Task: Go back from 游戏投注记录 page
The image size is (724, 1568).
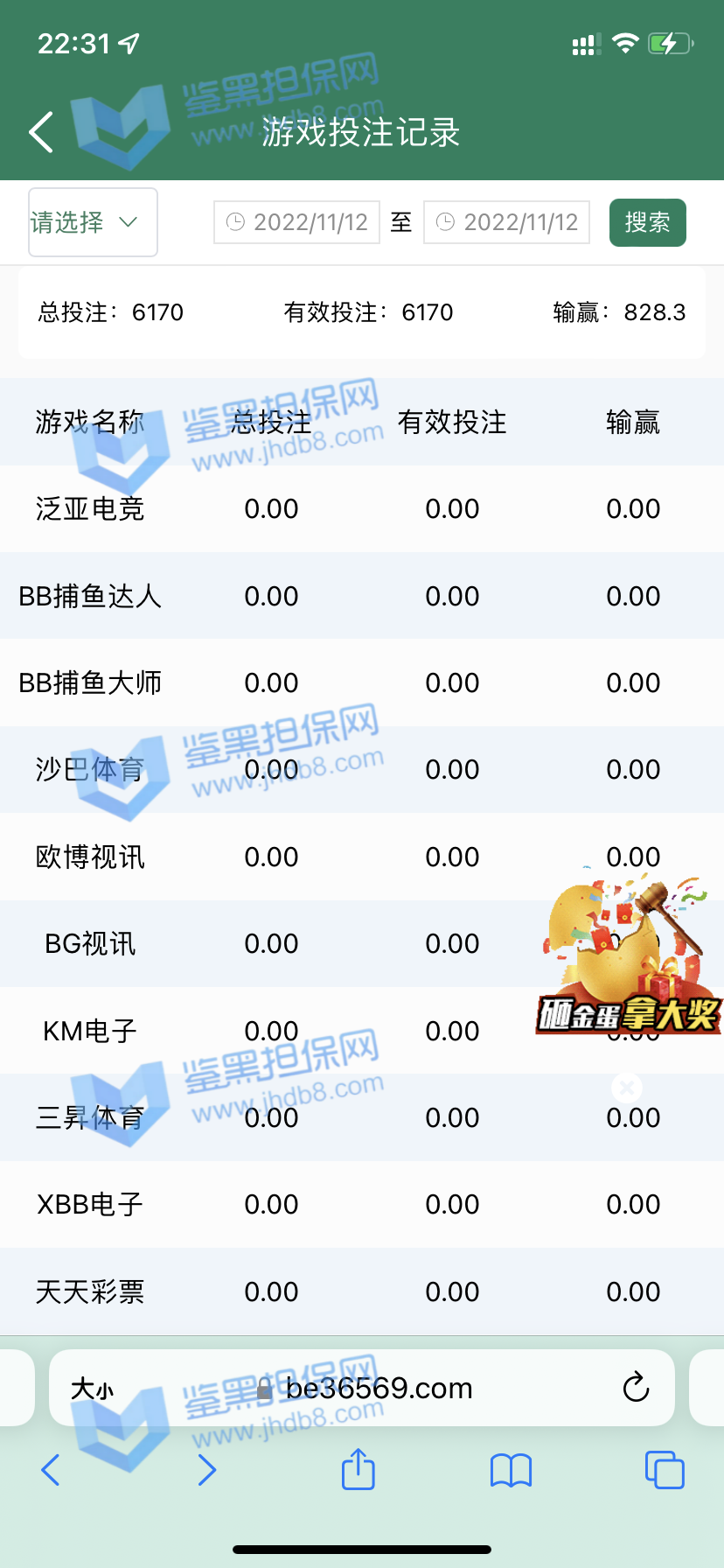Action: 41,132
